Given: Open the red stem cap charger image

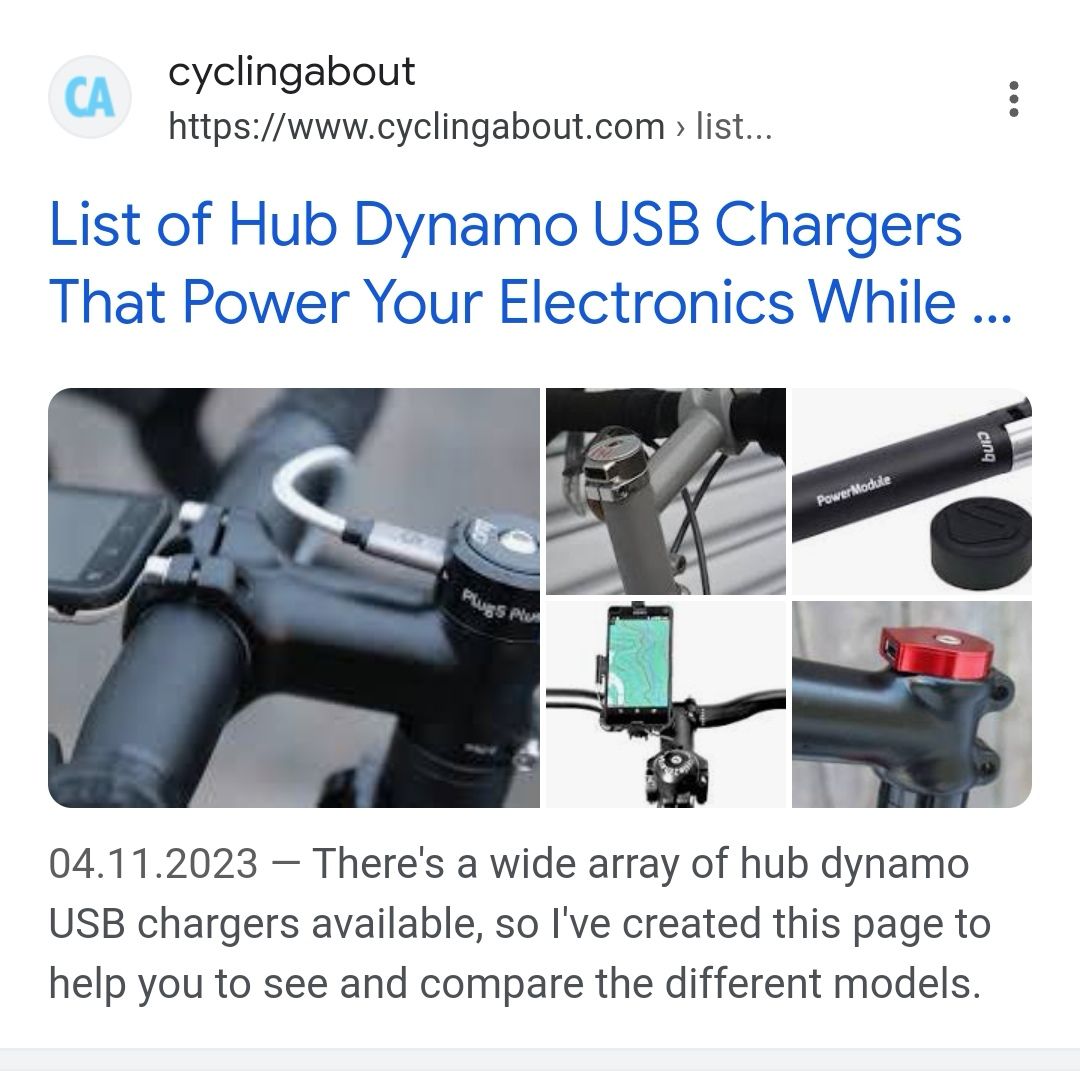Looking at the screenshot, I should (x=911, y=704).
